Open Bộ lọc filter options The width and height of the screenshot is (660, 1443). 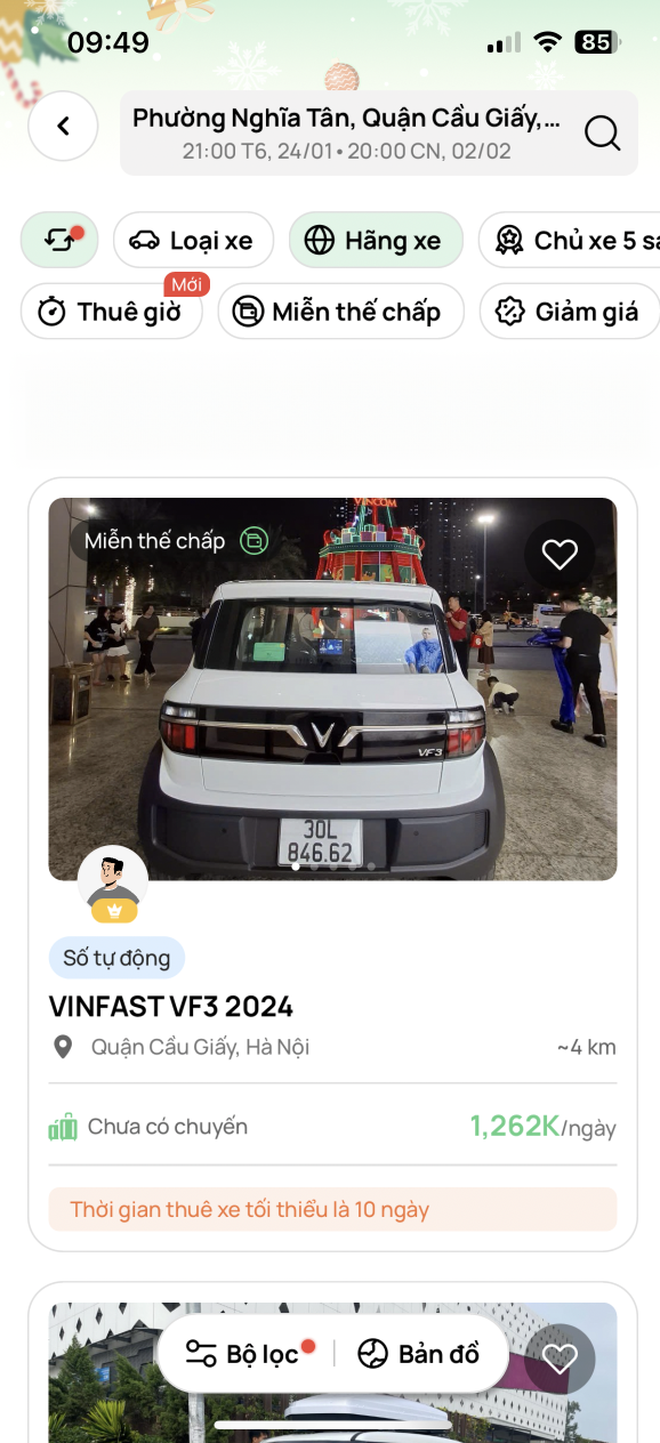click(x=246, y=1354)
